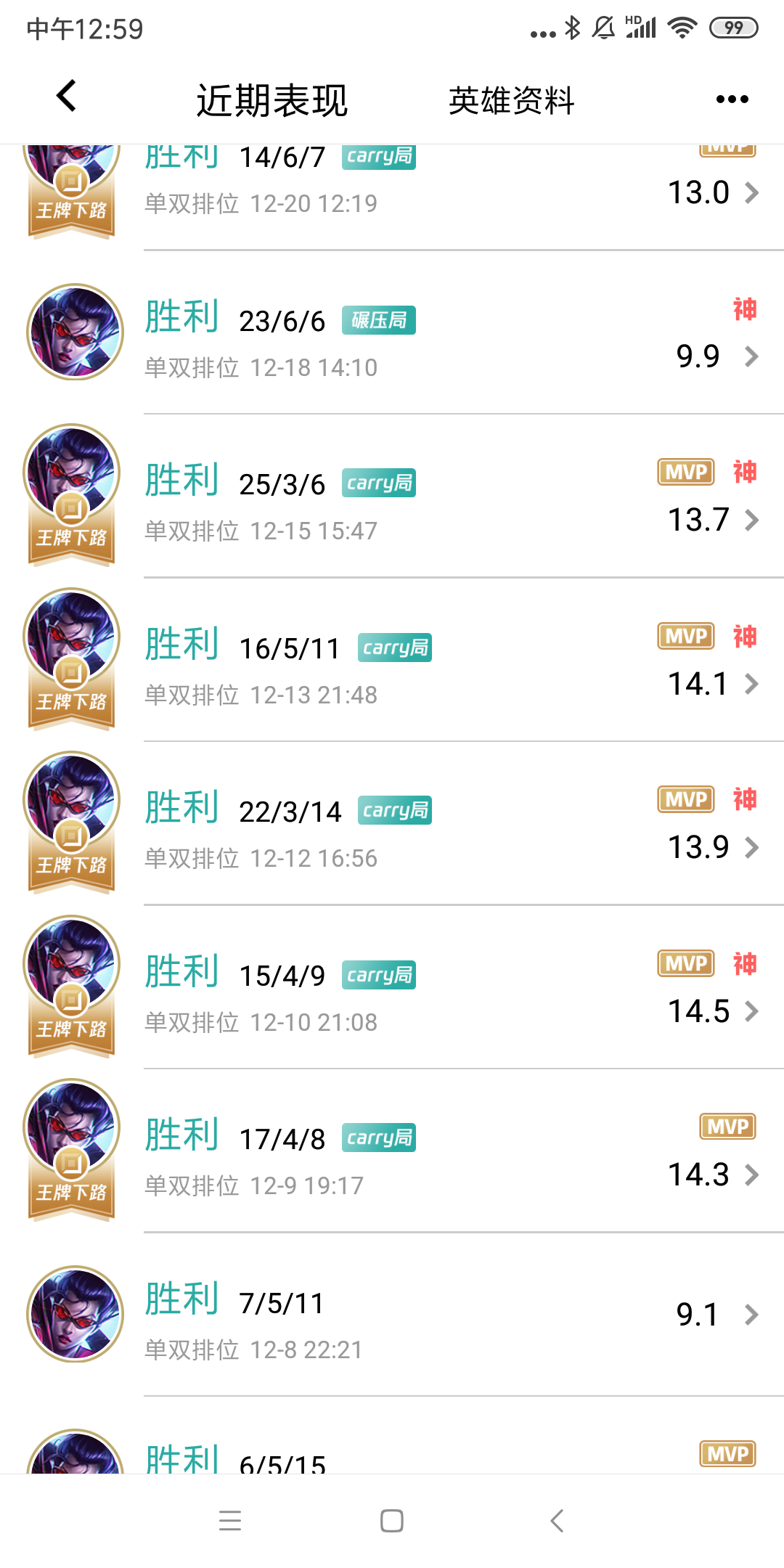Tap the MVP badge on the 17/4/8 match
This screenshot has width=784, height=1568.
pos(727,1126)
